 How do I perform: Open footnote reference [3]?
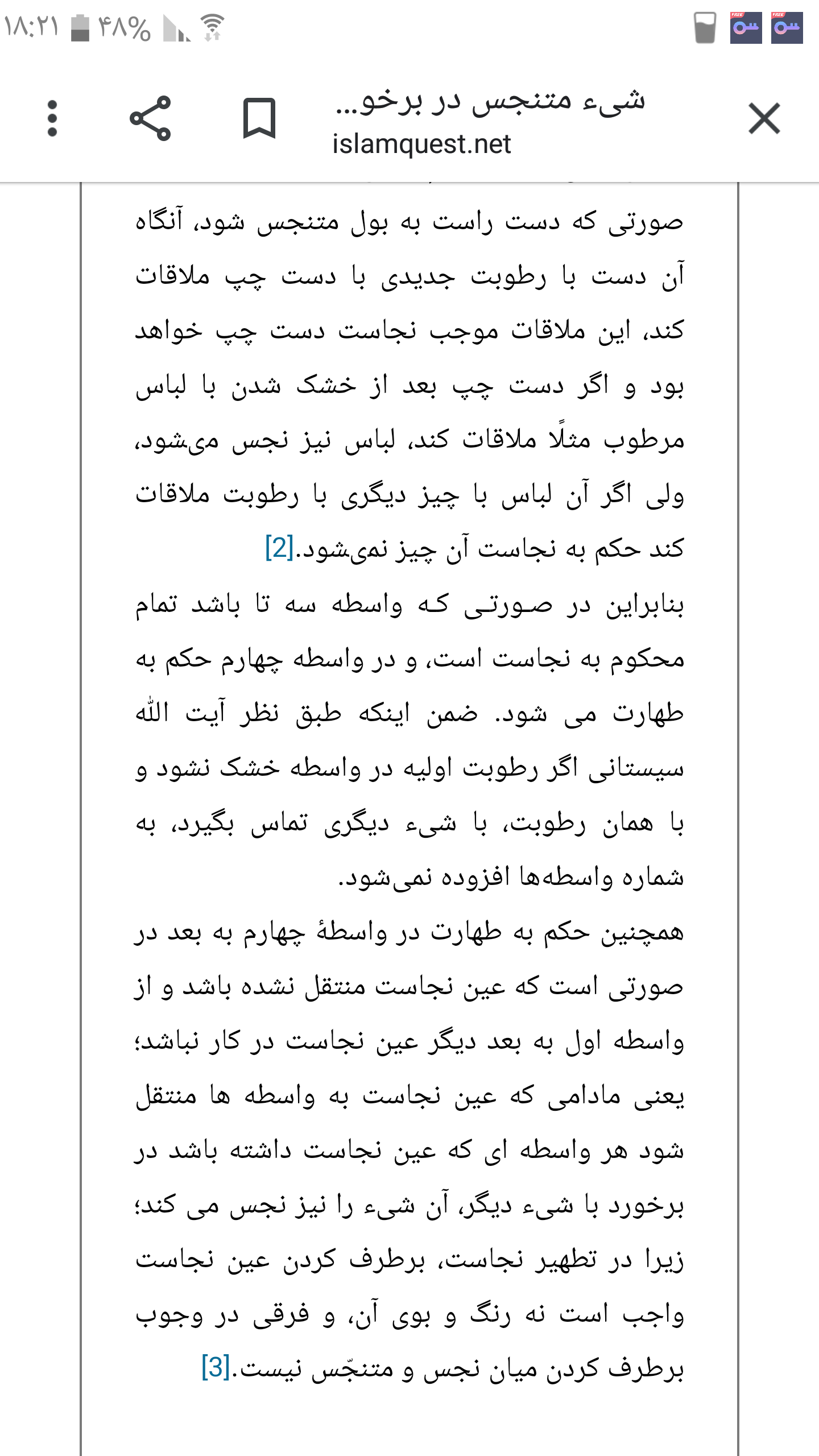pyautogui.click(x=216, y=1367)
